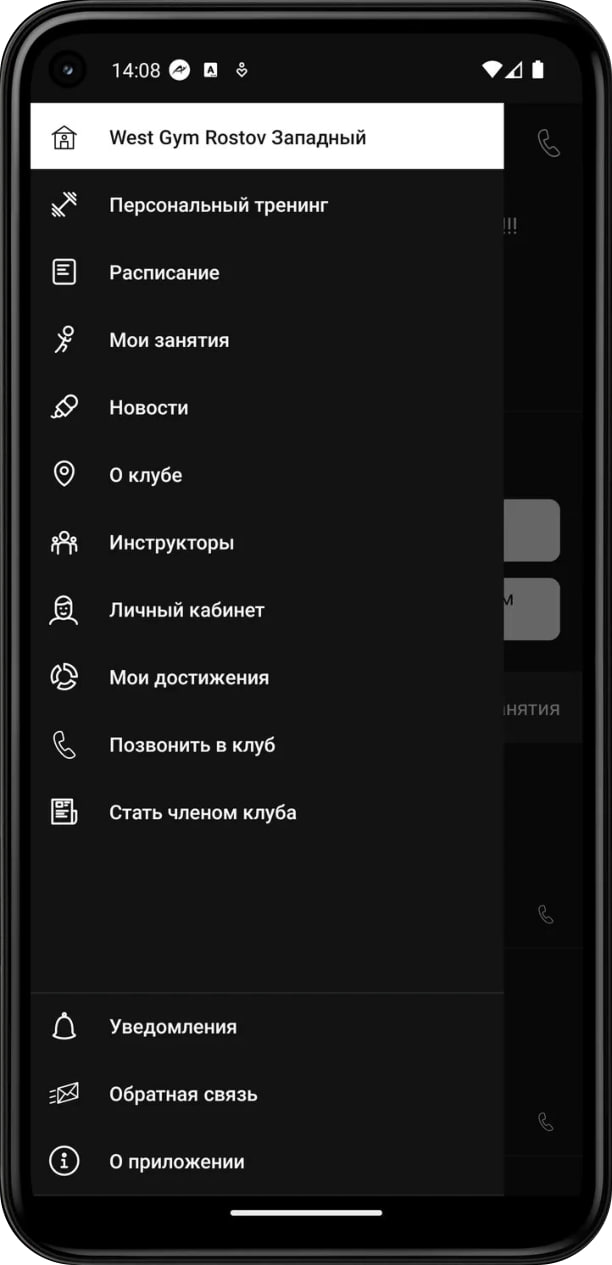Viewport: 612px width, 1265px height.
Task: Go to Личный кабинет
Action: coord(186,610)
